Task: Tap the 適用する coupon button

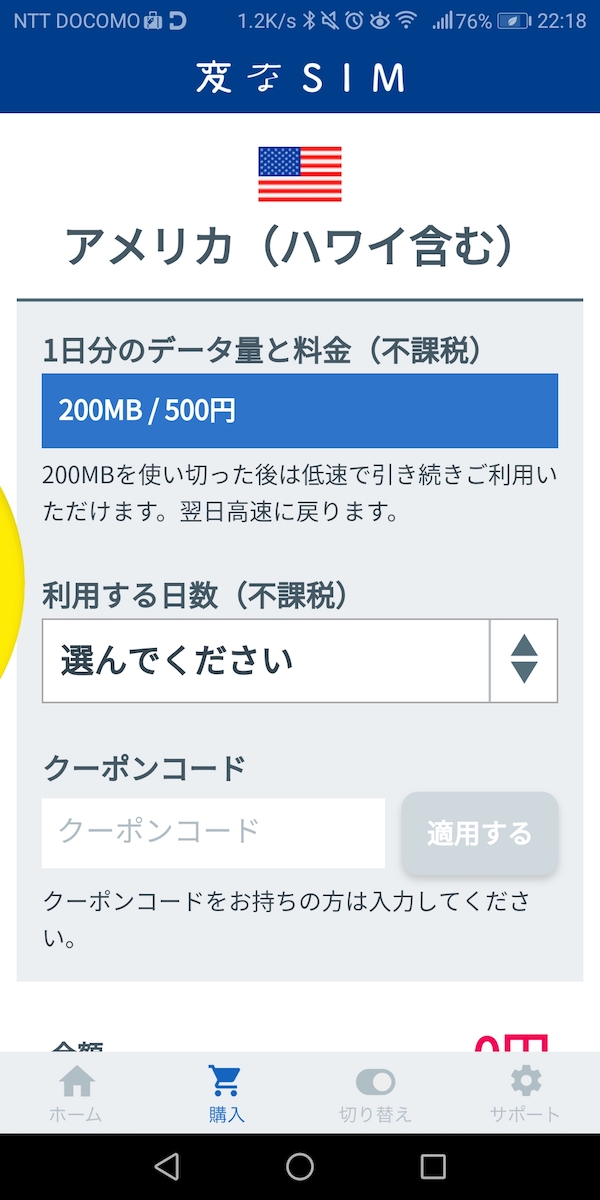Action: coord(479,833)
